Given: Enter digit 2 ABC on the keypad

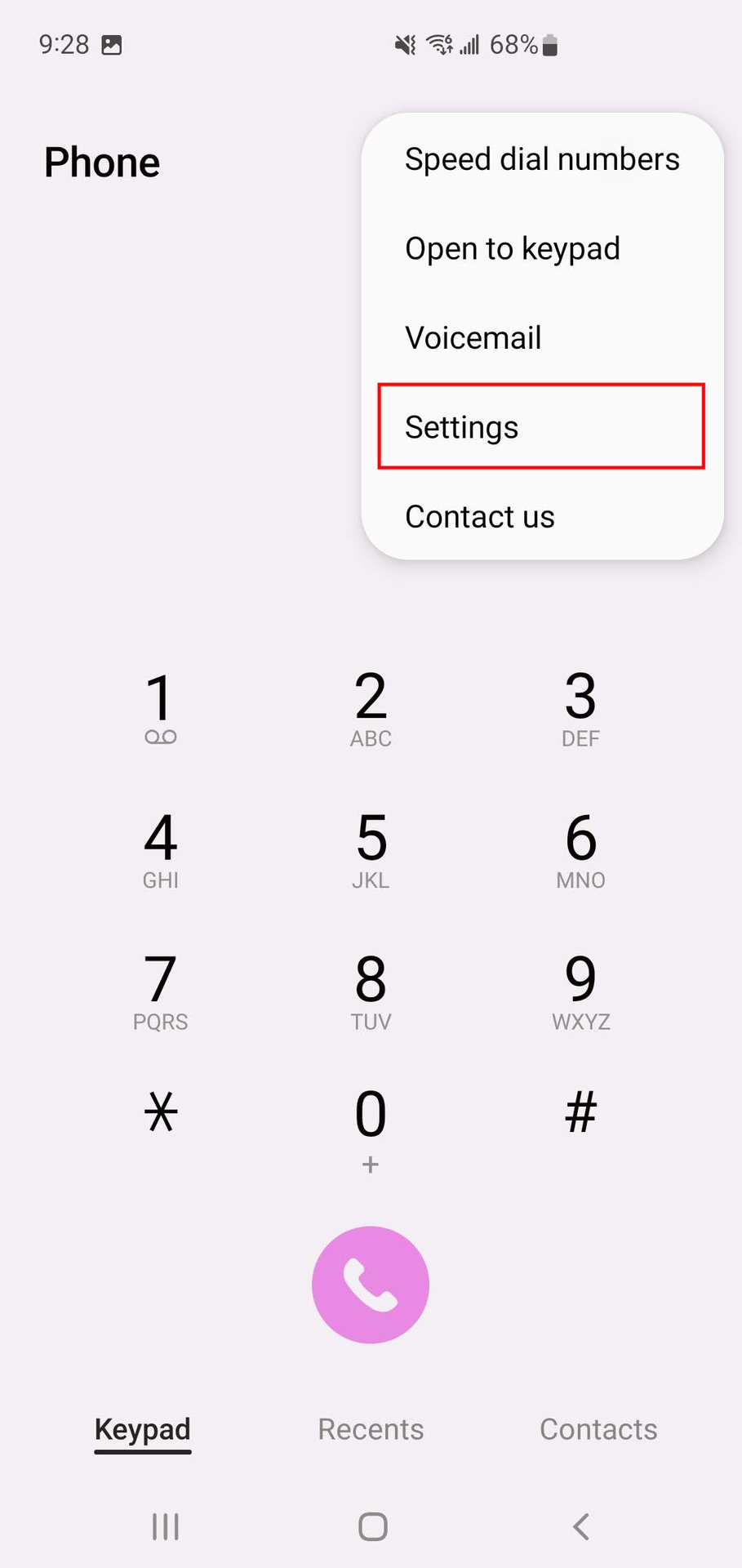Looking at the screenshot, I should pos(371,708).
